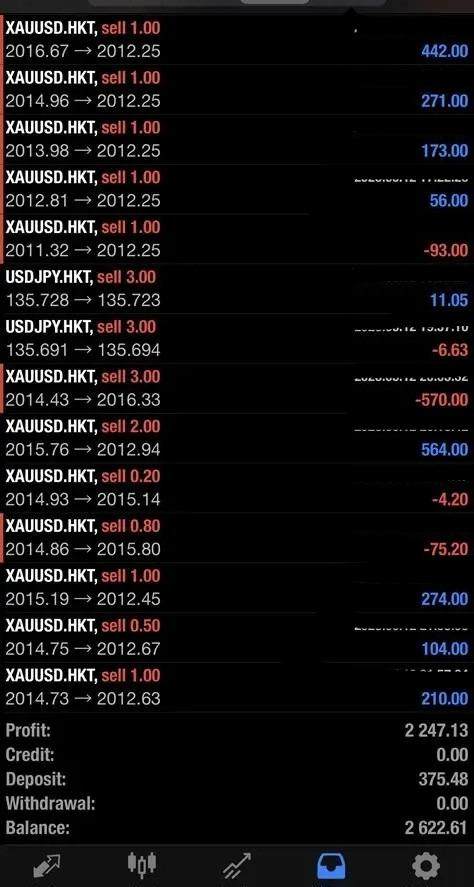Expand trade 2014.73 → 2012.63
The height and width of the screenshot is (887, 474).
click(237, 687)
